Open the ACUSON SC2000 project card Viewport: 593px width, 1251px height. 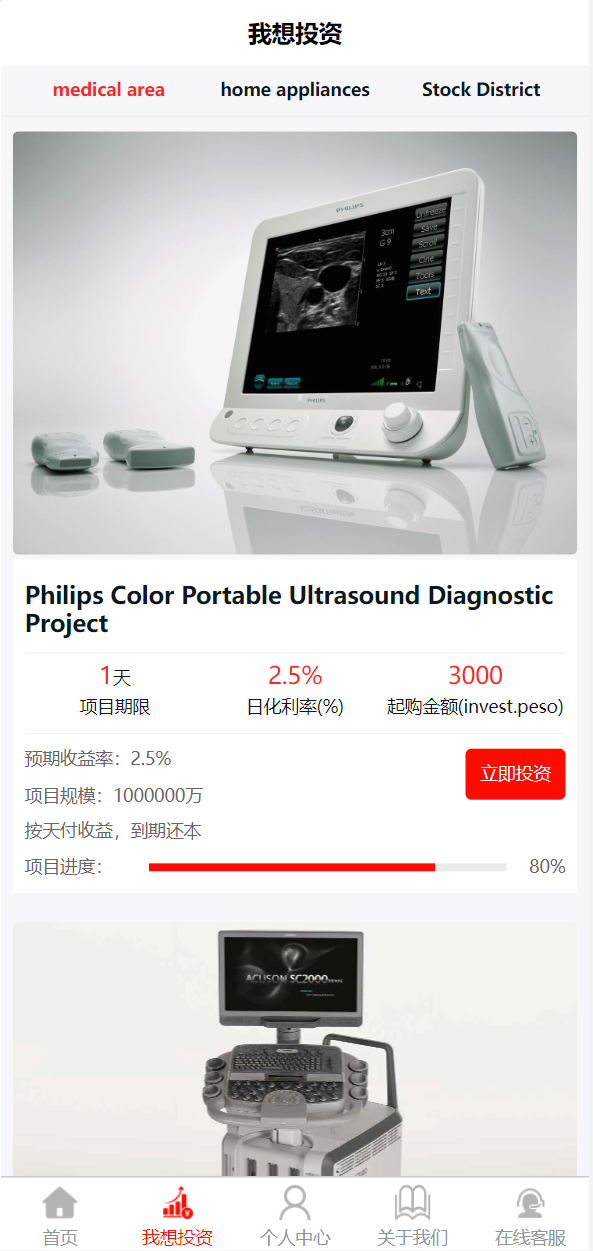295,1050
